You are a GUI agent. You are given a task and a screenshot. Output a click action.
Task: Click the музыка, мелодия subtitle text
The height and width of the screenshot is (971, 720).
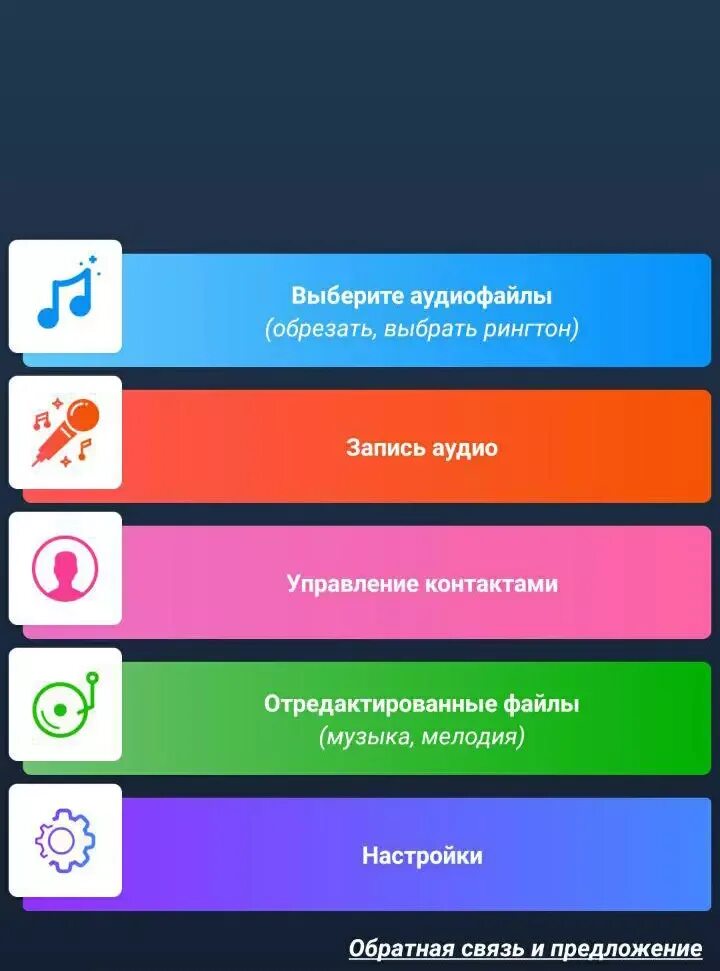tap(422, 740)
